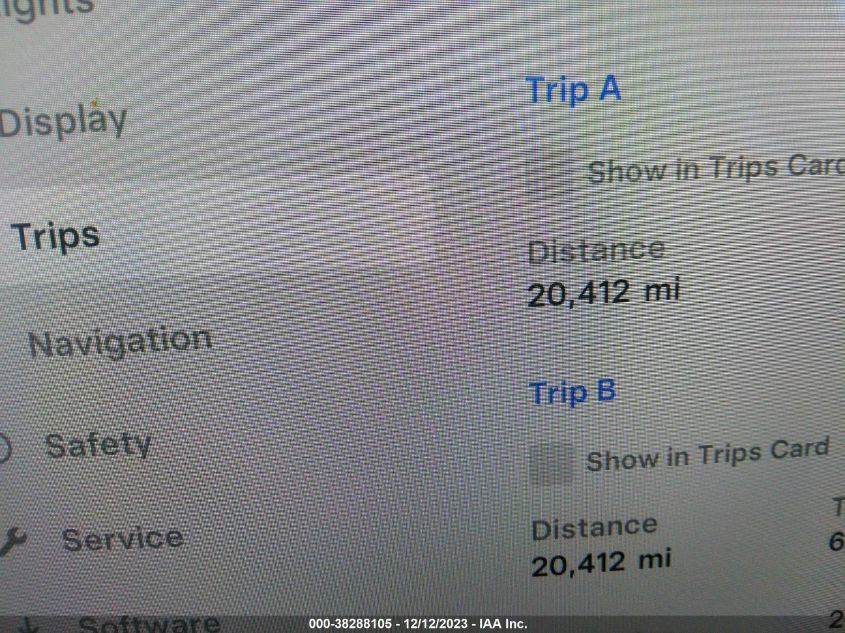Open the Software section
845x633 pixels.
[x=148, y=622]
